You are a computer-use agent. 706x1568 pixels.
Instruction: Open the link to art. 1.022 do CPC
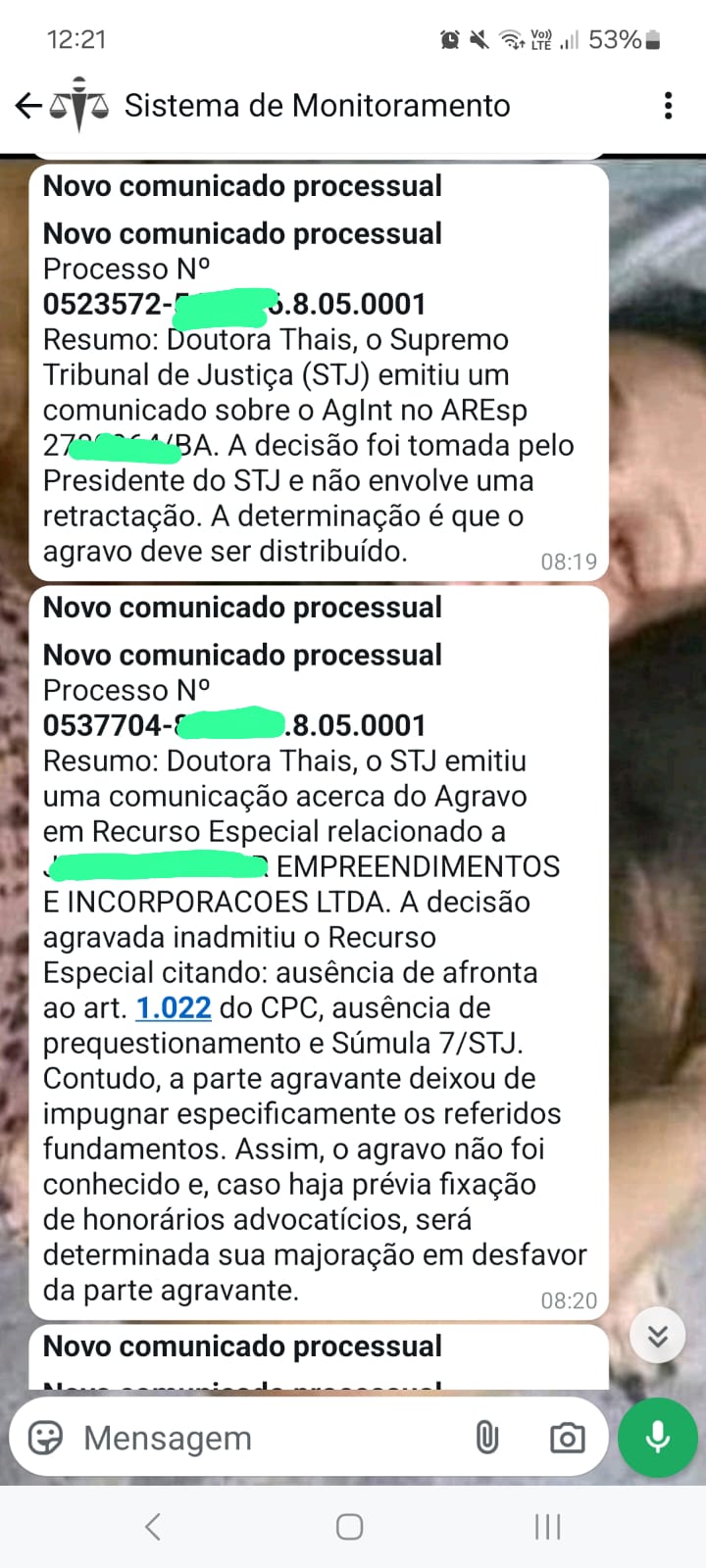(173, 1007)
